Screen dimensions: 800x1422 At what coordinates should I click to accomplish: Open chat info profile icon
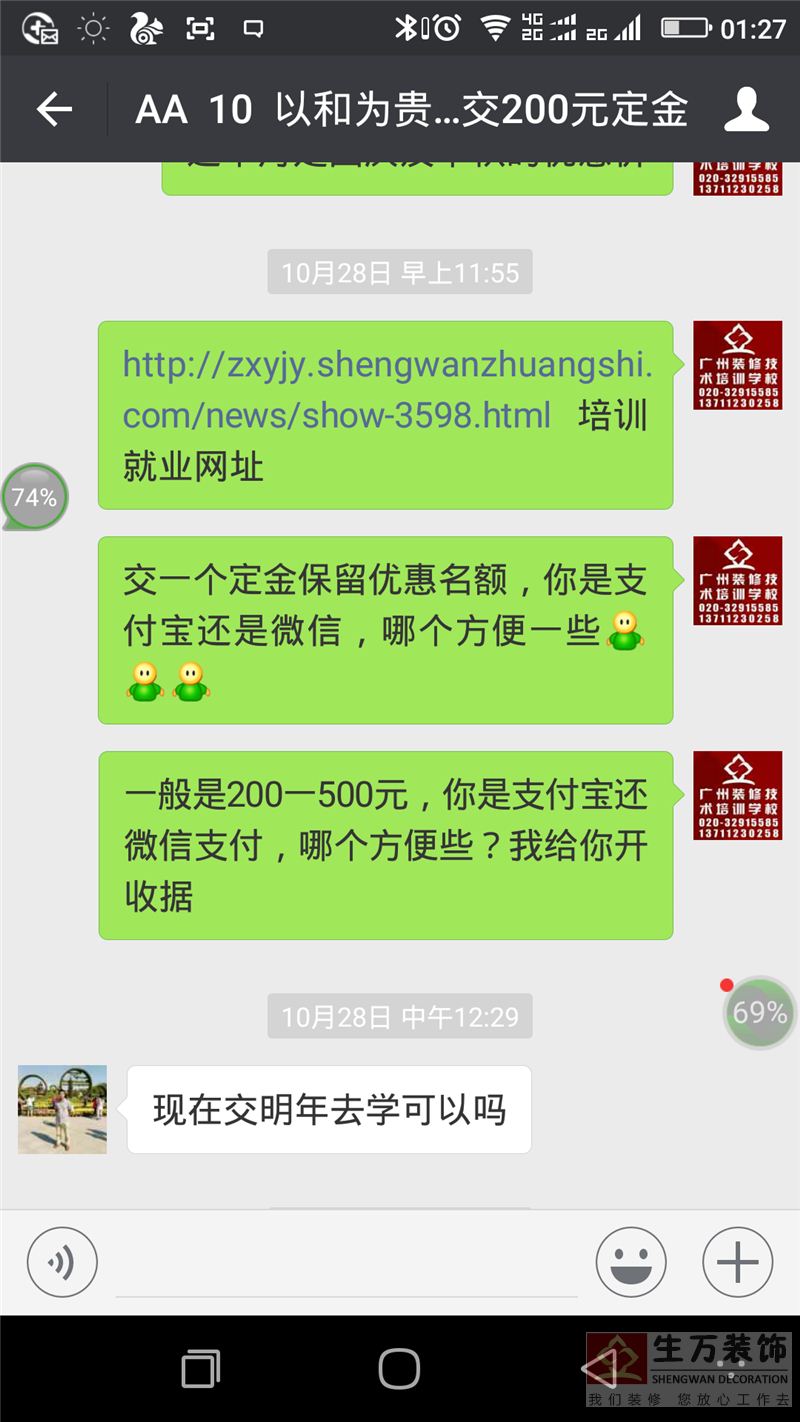coord(746,110)
